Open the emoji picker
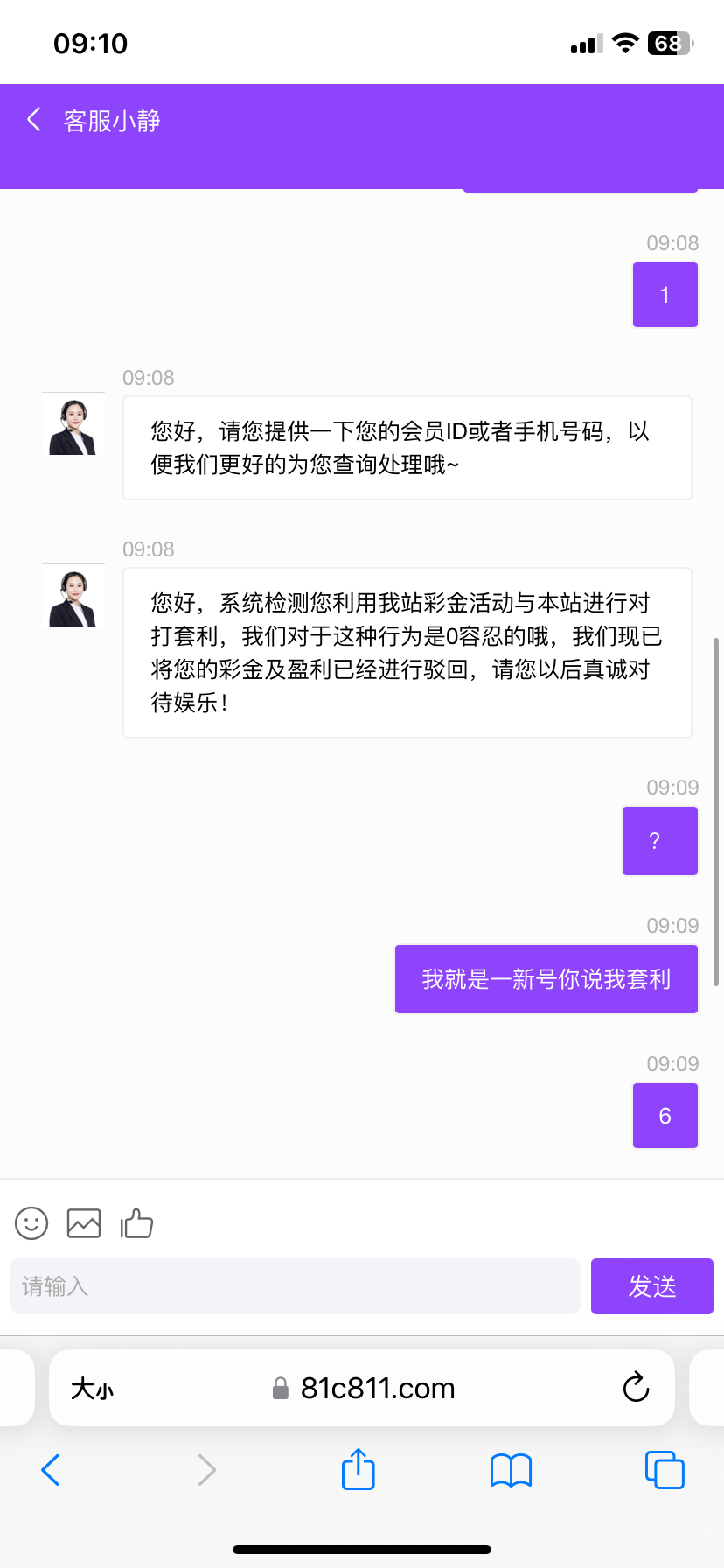724x1568 pixels. coord(31,1223)
